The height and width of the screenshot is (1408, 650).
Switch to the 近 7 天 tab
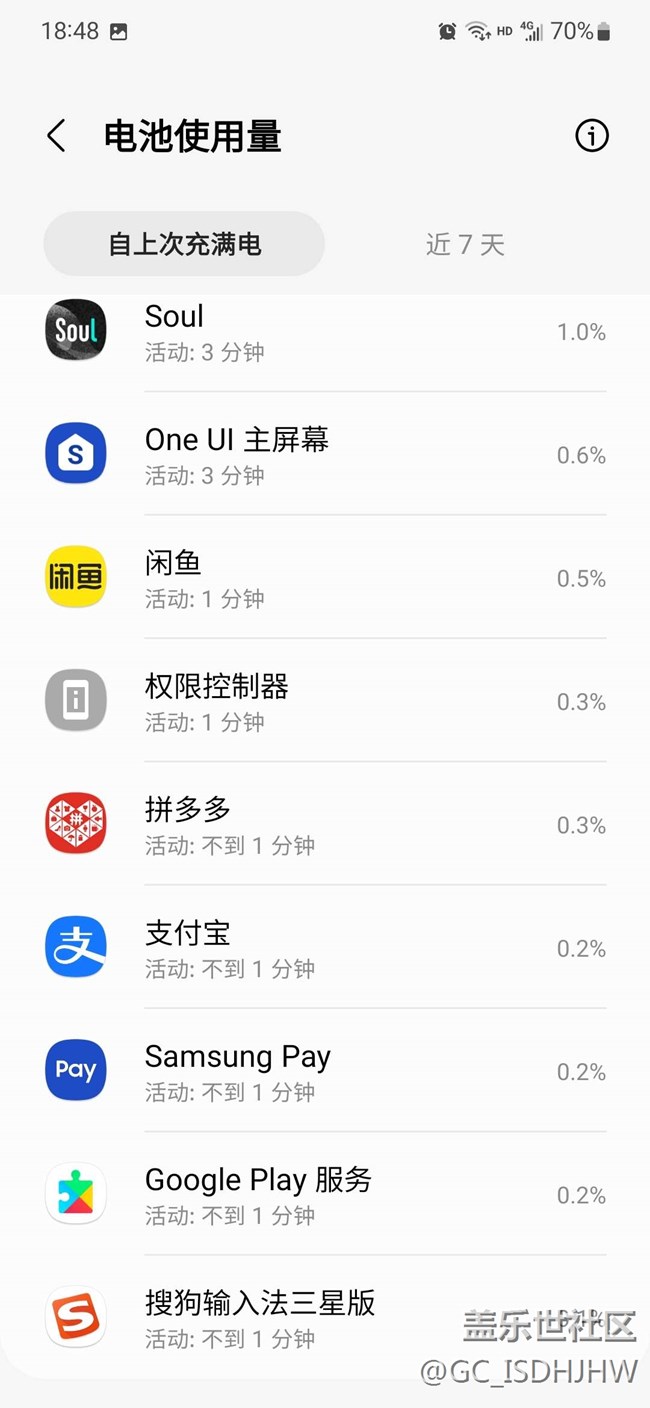465,244
